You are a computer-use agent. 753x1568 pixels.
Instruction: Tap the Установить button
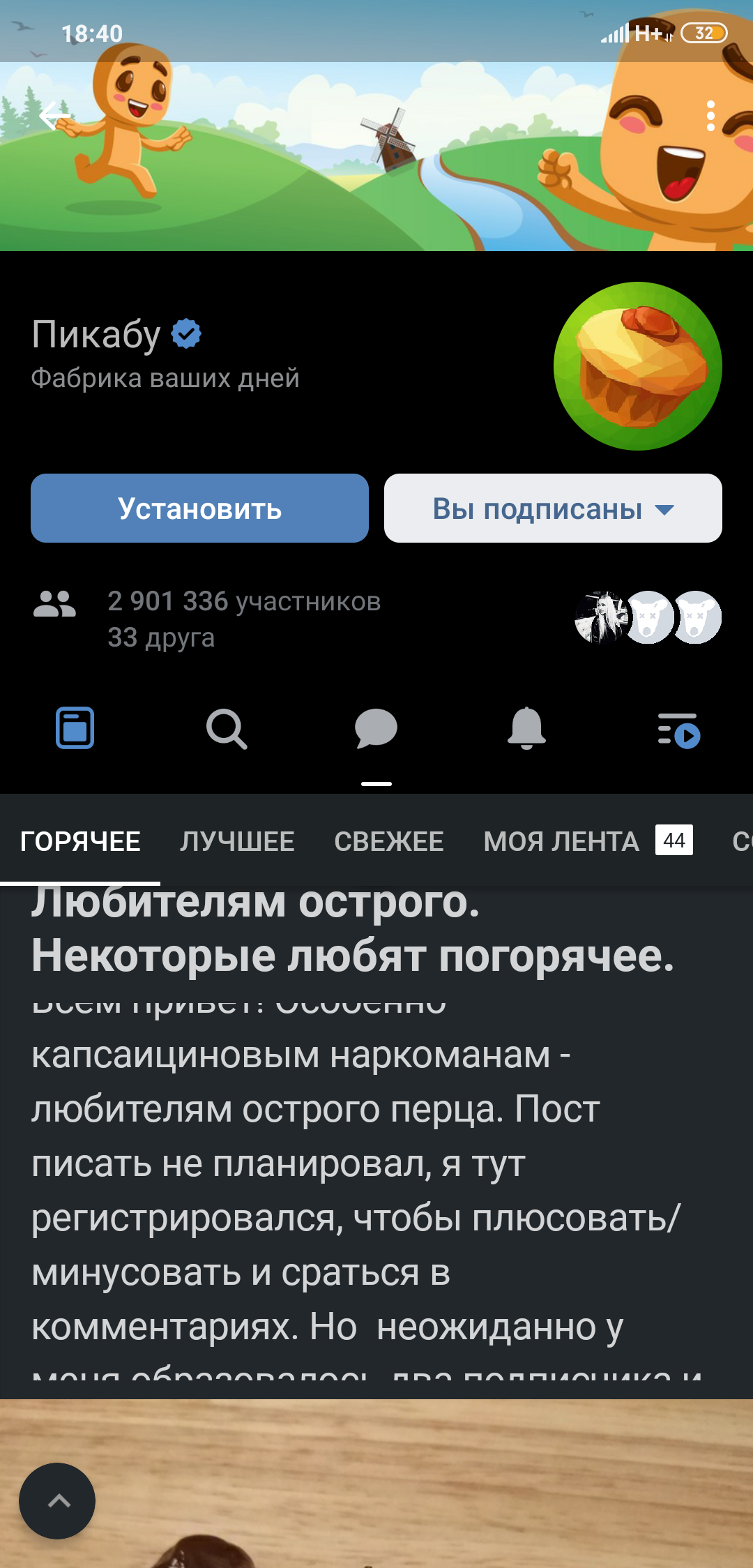coord(199,508)
